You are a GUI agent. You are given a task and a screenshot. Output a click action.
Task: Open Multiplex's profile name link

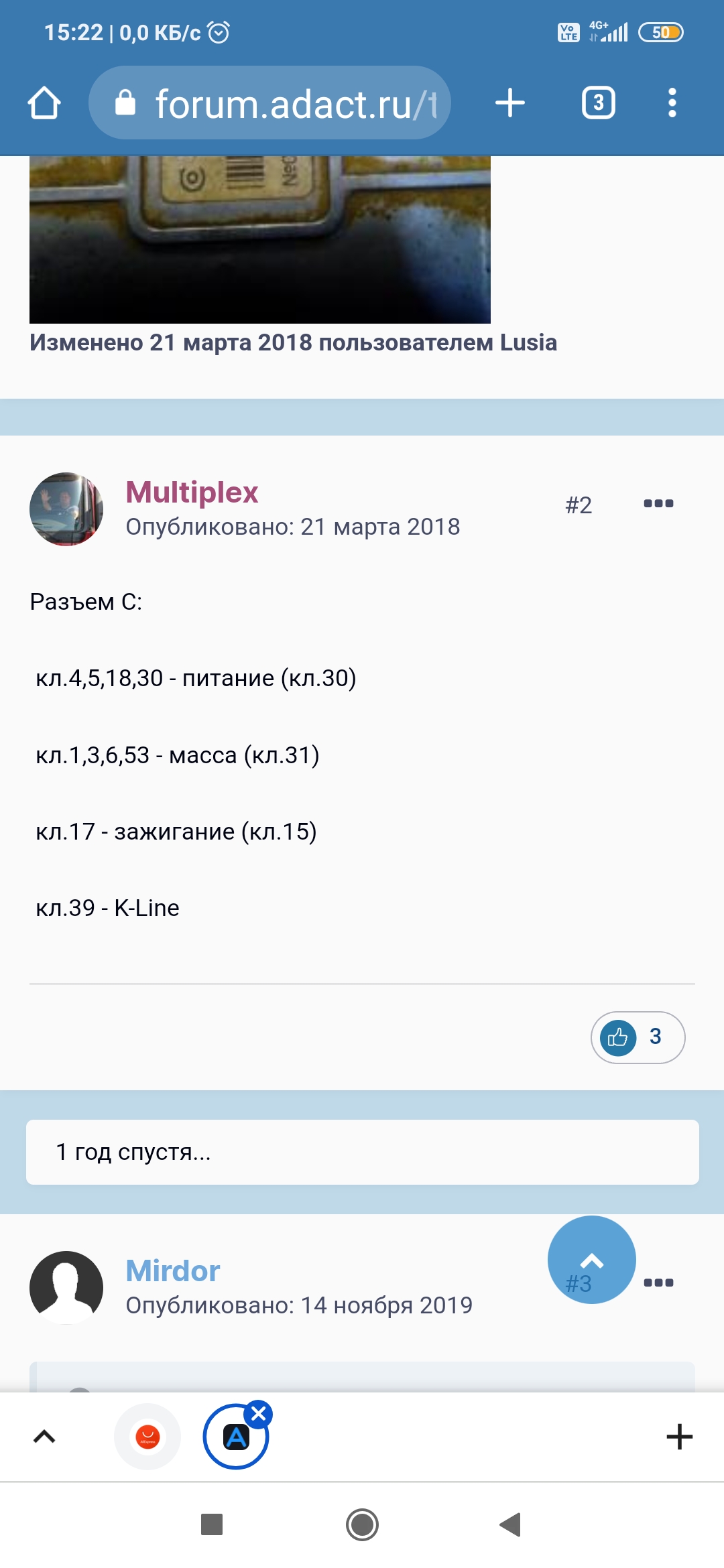(x=192, y=493)
